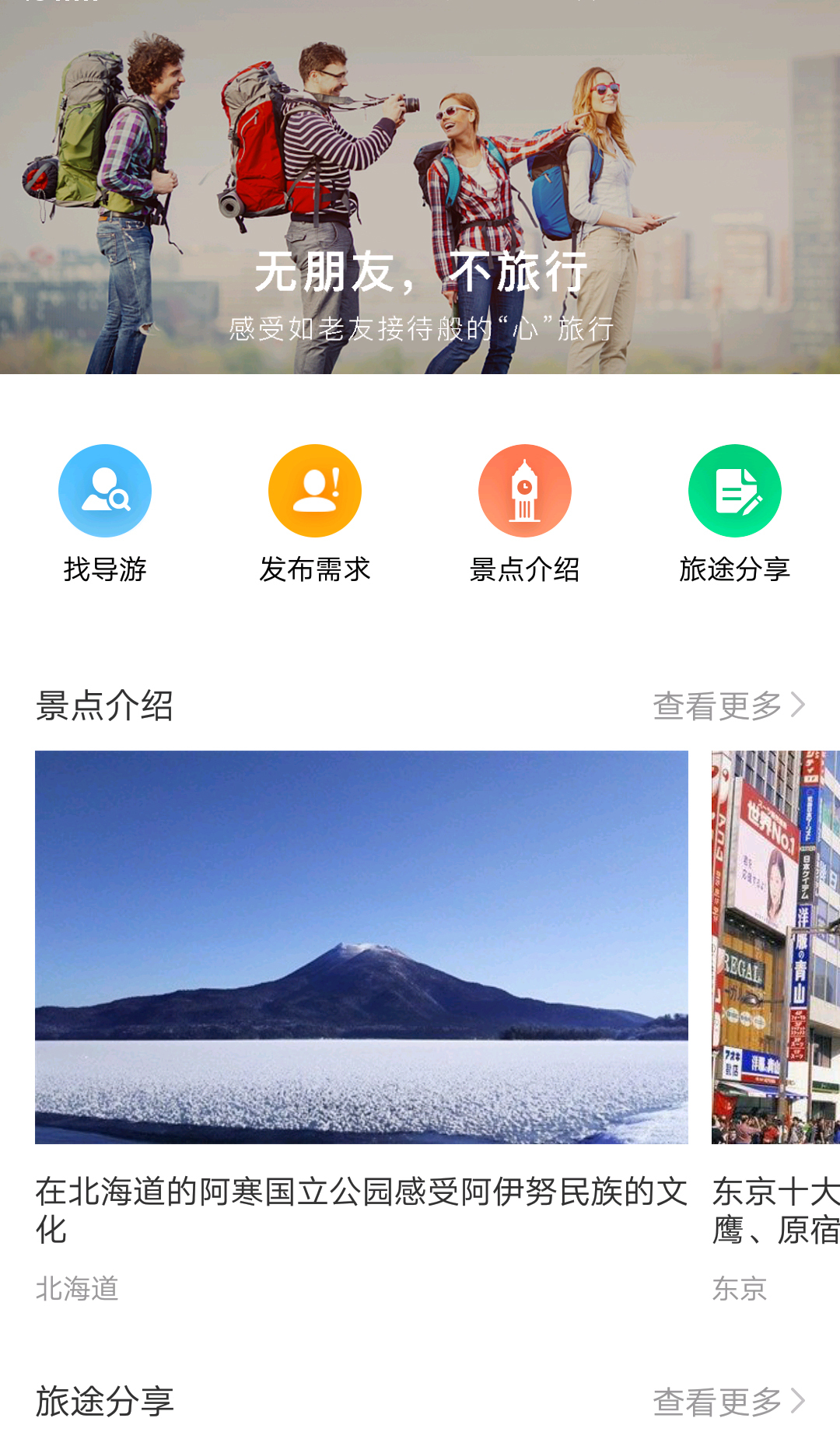
Task: View more under 景点介绍 section
Action: click(x=729, y=705)
